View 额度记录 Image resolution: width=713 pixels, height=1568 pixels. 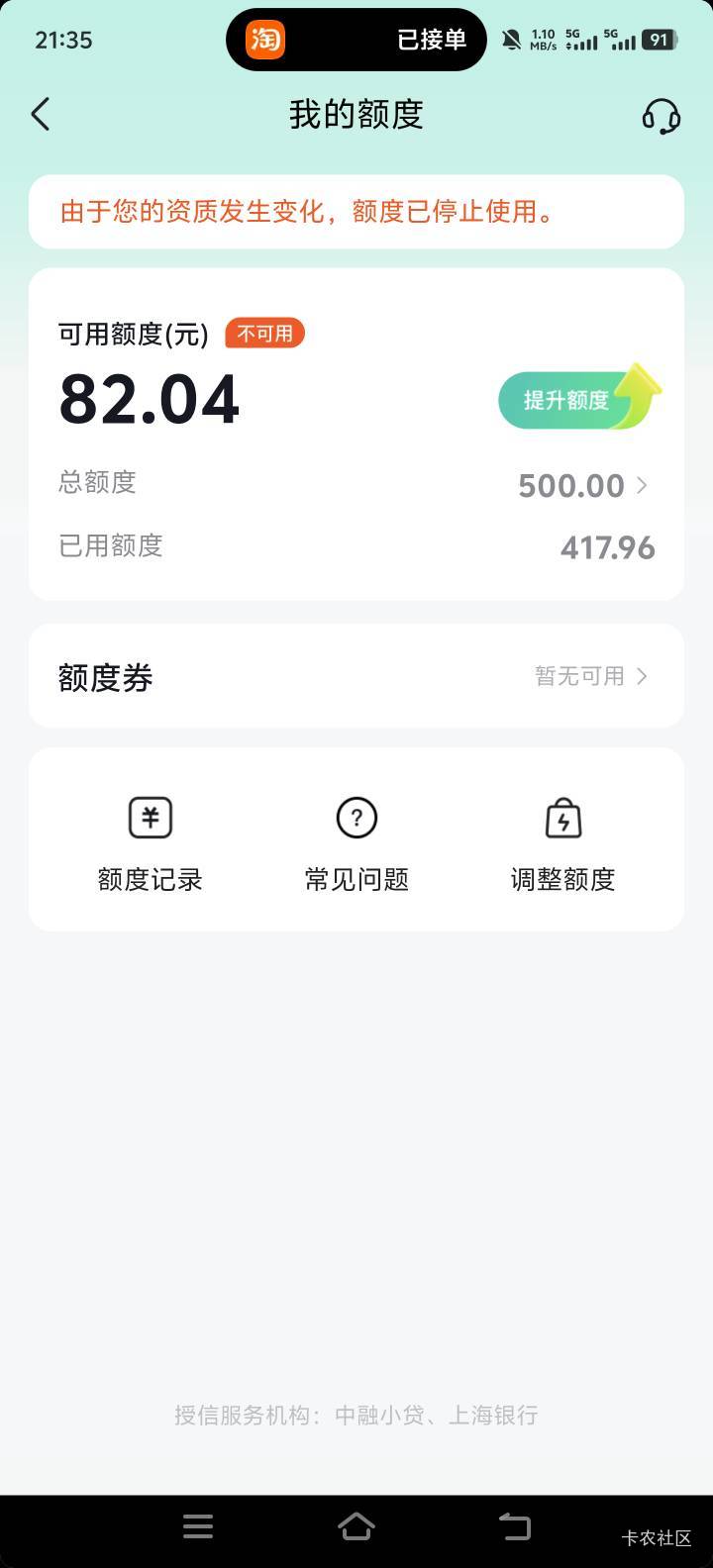coord(151,843)
